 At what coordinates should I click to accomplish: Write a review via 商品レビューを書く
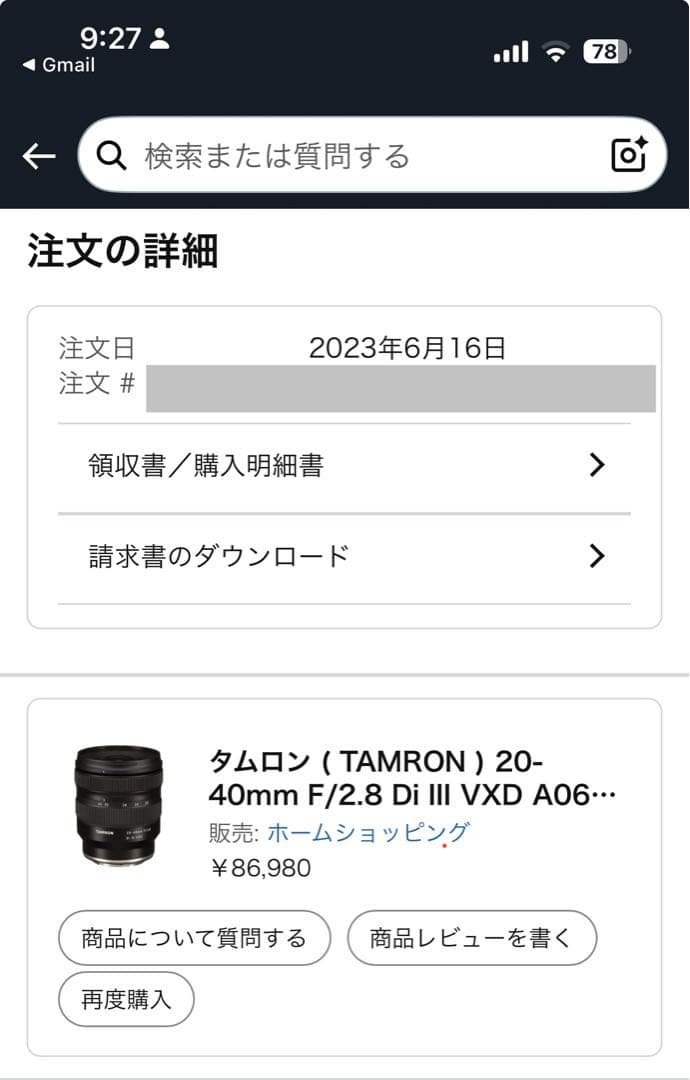pyautogui.click(x=471, y=938)
